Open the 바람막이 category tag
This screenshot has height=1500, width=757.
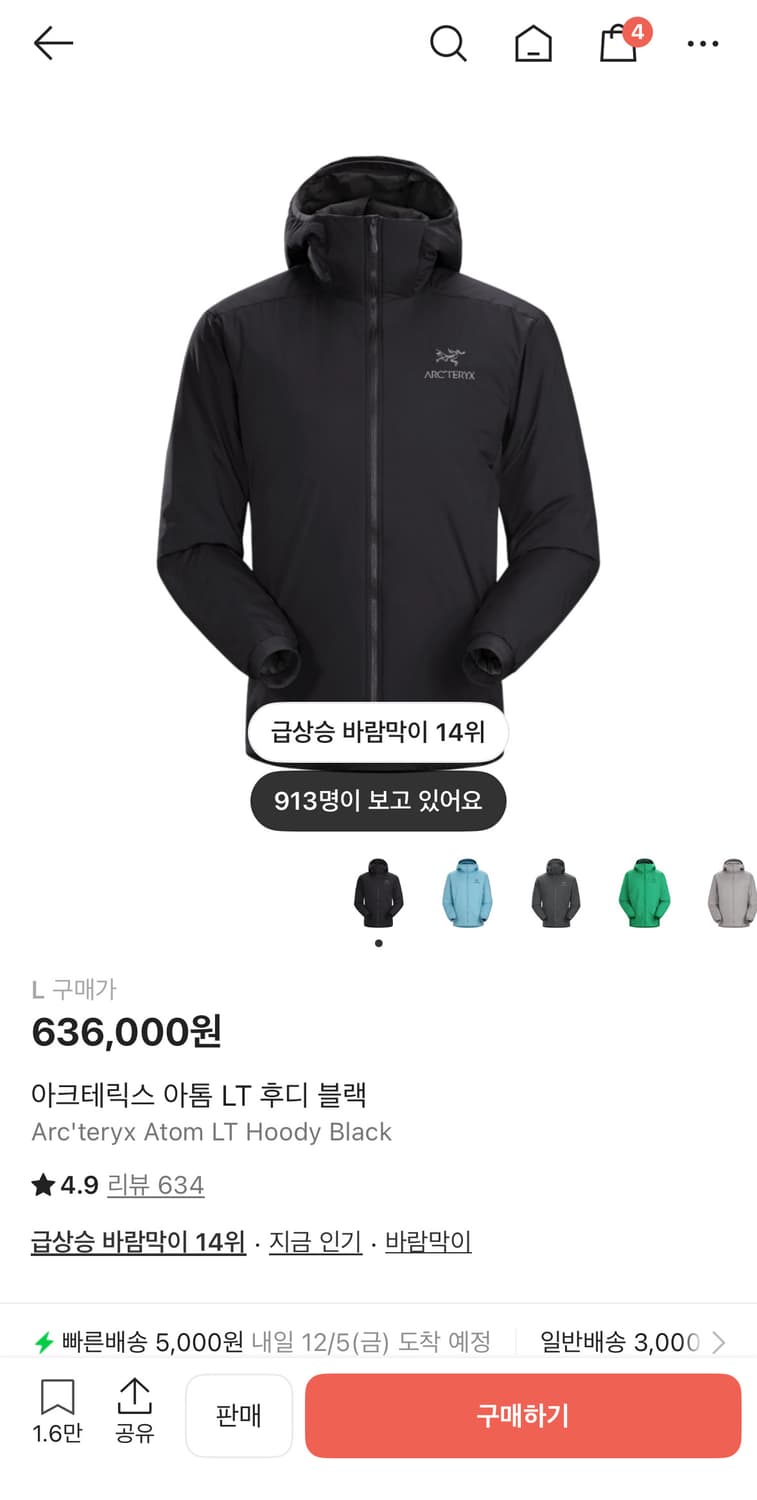pyautogui.click(x=428, y=1240)
